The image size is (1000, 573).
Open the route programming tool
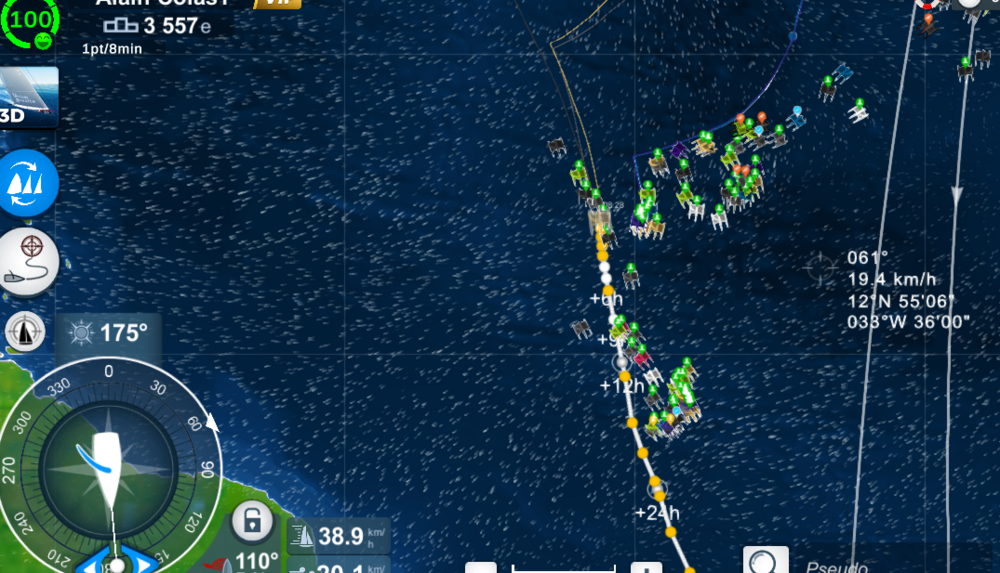[28, 261]
